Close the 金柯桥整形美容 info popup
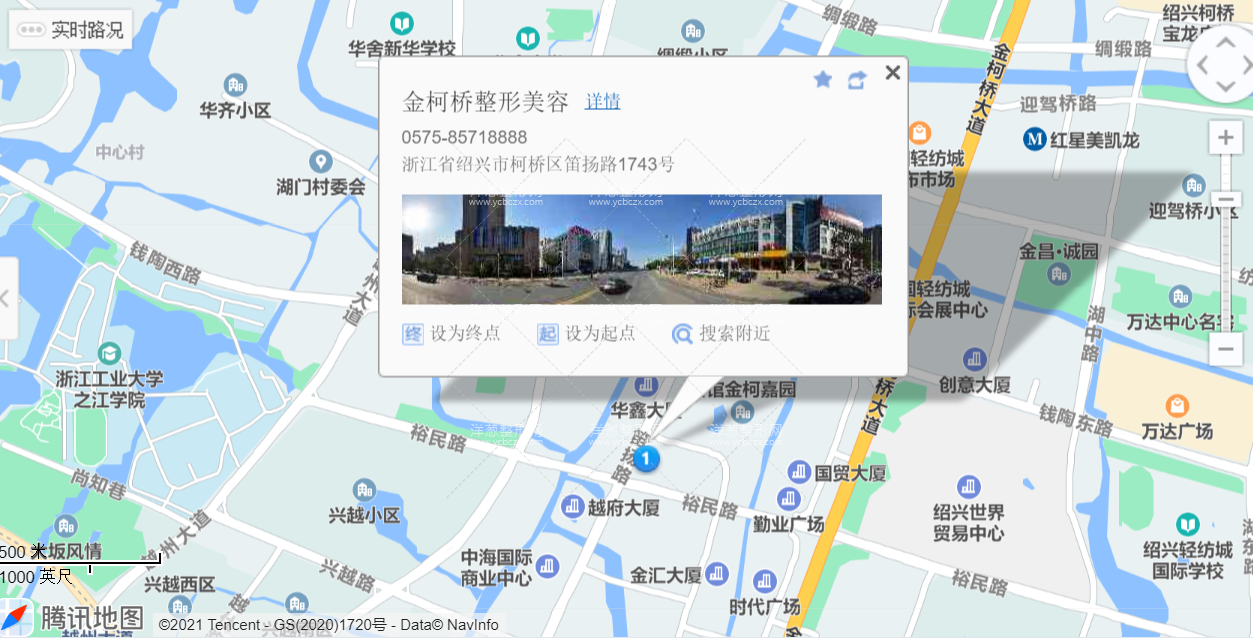1253x638 pixels. point(893,72)
